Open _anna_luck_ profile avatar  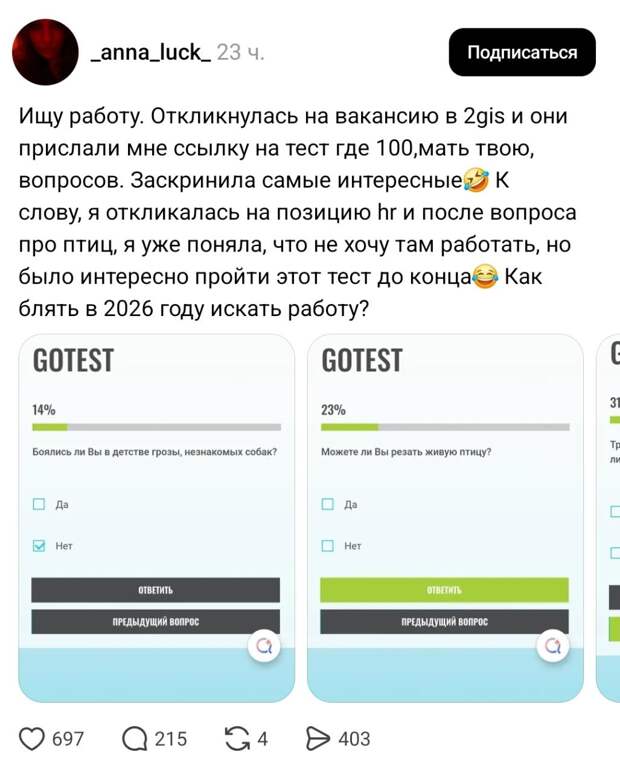click(x=44, y=52)
